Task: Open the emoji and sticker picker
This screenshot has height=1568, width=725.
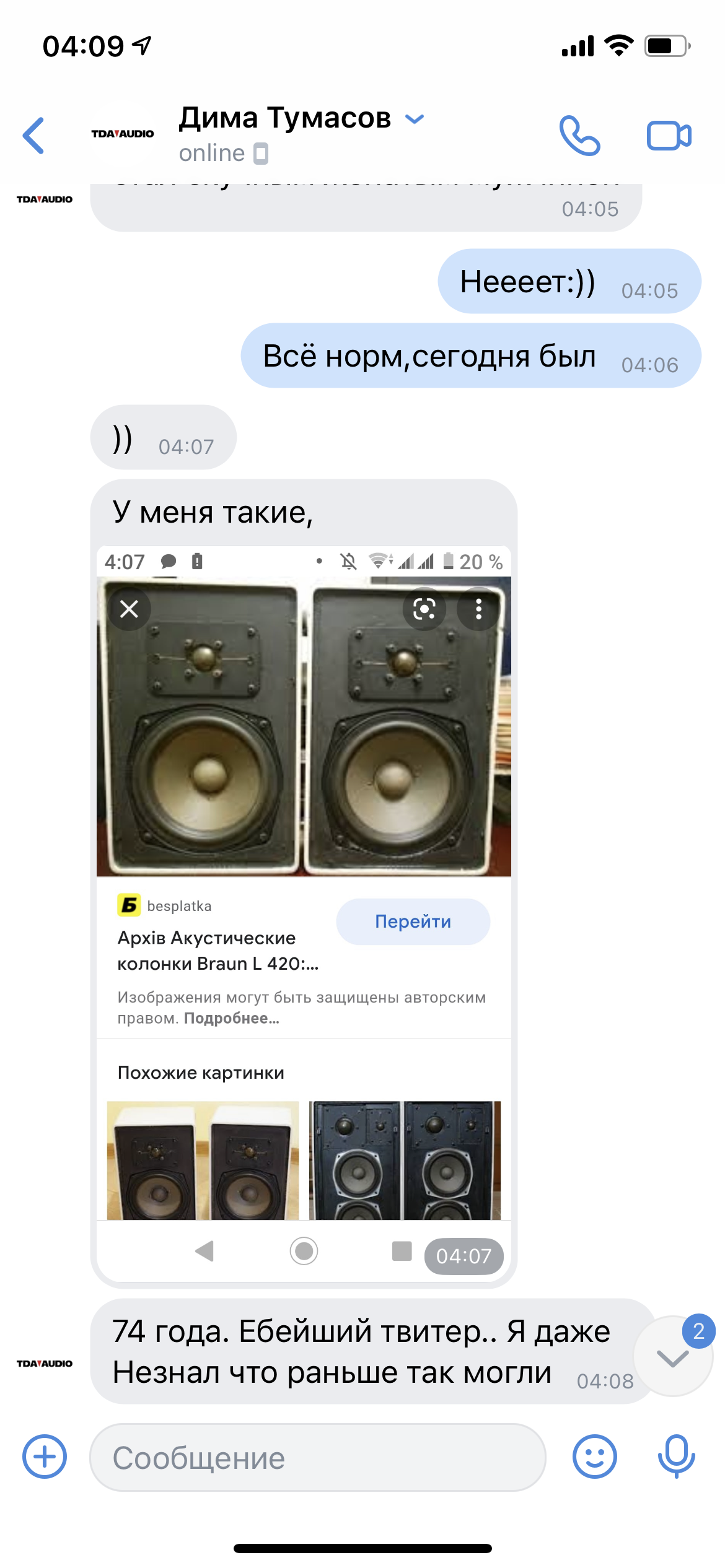Action: tap(594, 1457)
